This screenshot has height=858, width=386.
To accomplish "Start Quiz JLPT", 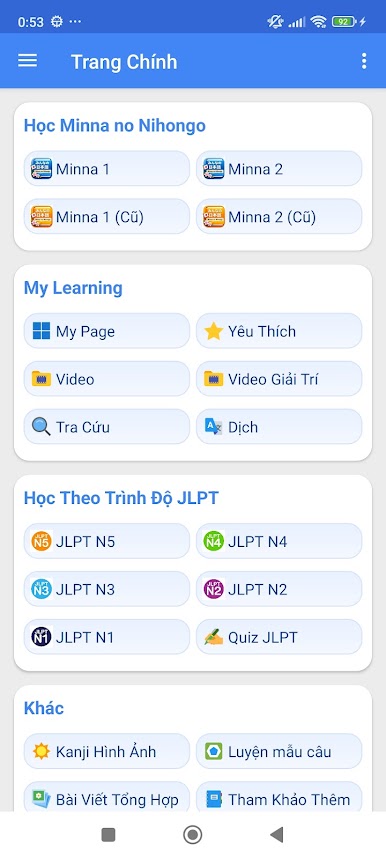I will pyautogui.click(x=279, y=637).
